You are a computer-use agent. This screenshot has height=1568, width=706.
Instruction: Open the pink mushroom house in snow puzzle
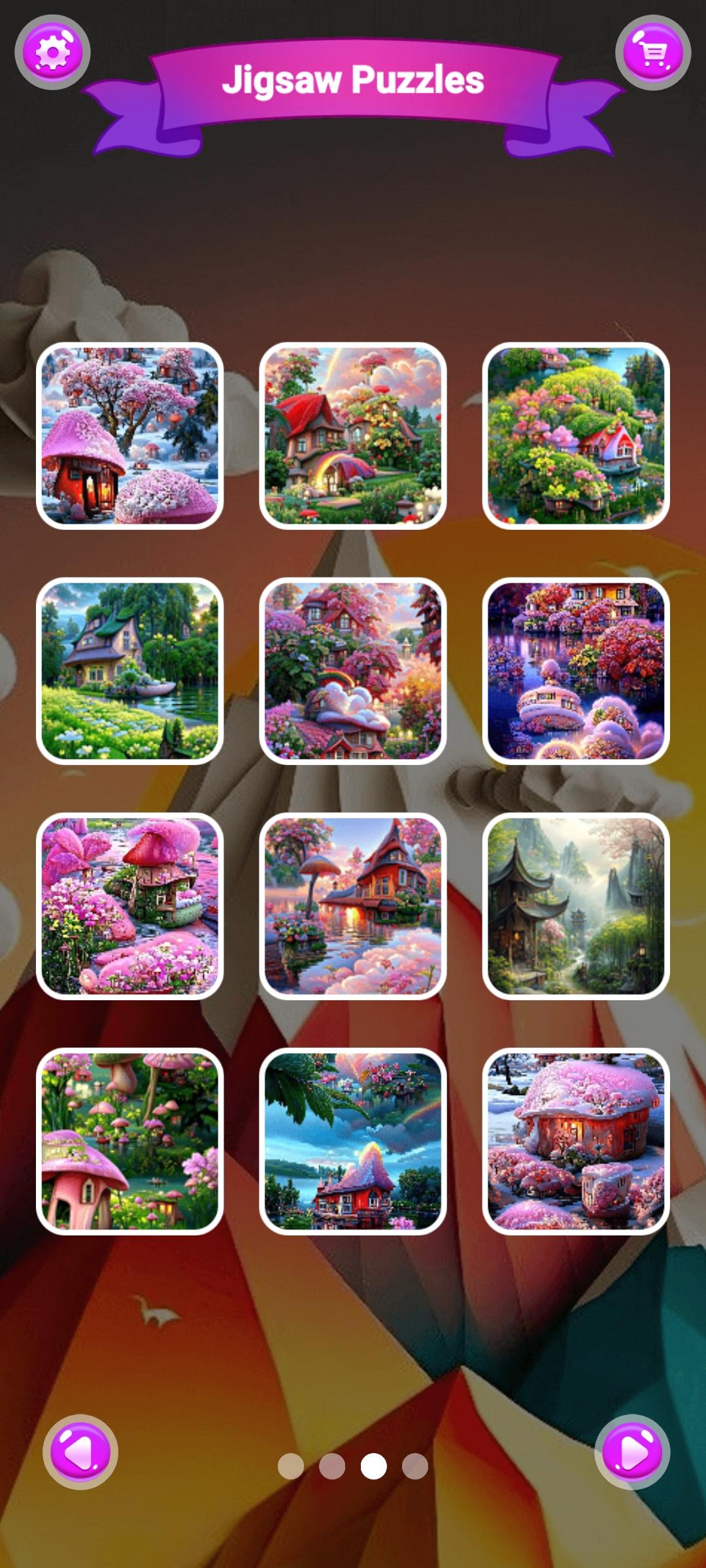point(130,436)
